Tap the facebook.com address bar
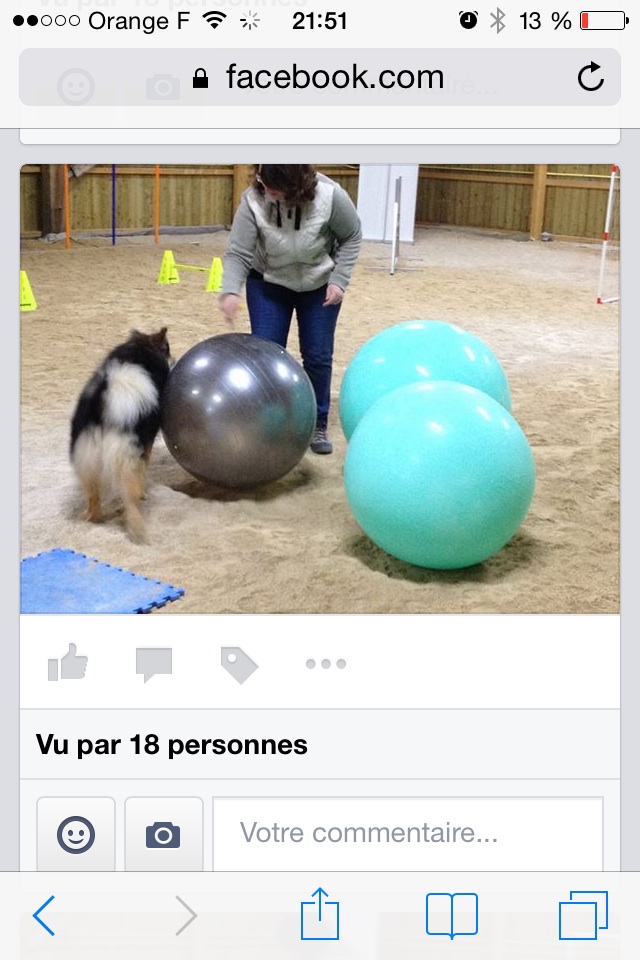 pyautogui.click(x=320, y=77)
